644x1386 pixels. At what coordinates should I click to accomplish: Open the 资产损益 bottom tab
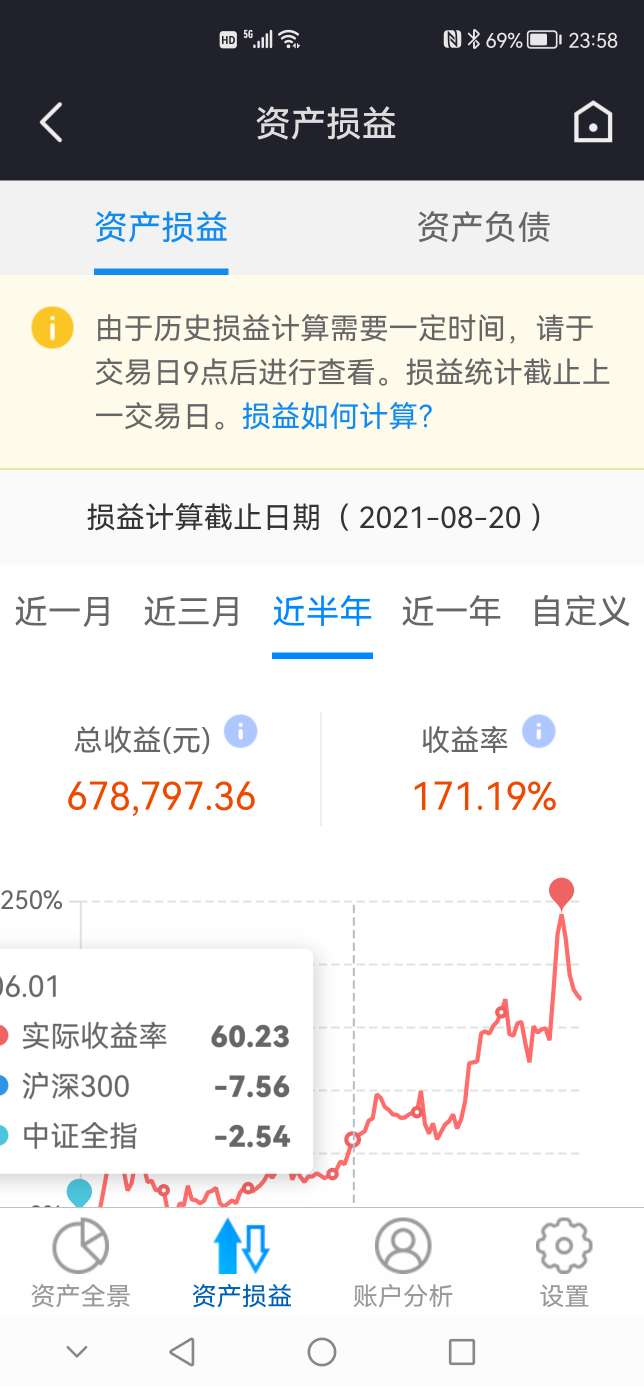click(x=242, y=1262)
